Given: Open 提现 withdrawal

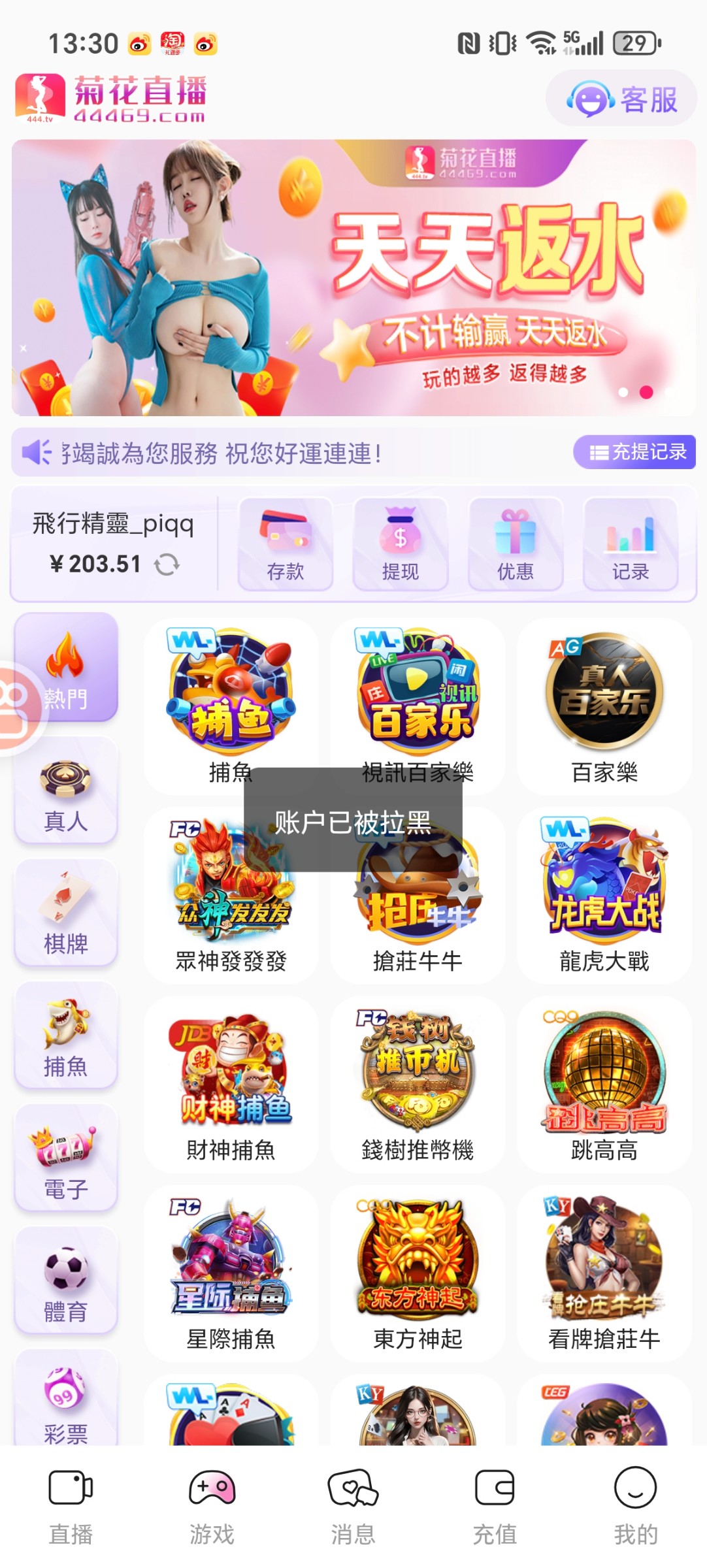Looking at the screenshot, I should pyautogui.click(x=401, y=544).
